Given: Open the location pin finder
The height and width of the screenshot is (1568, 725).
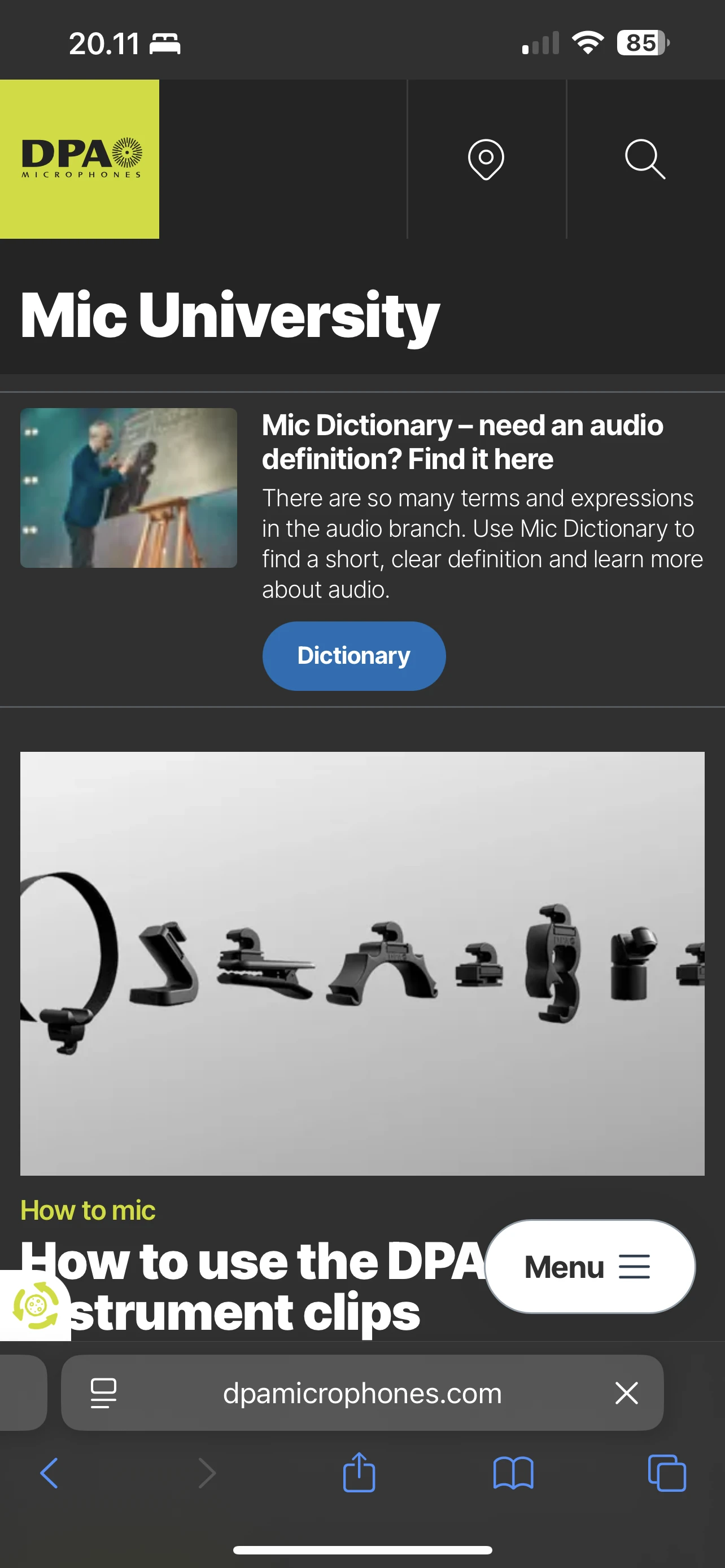Looking at the screenshot, I should pos(486,160).
